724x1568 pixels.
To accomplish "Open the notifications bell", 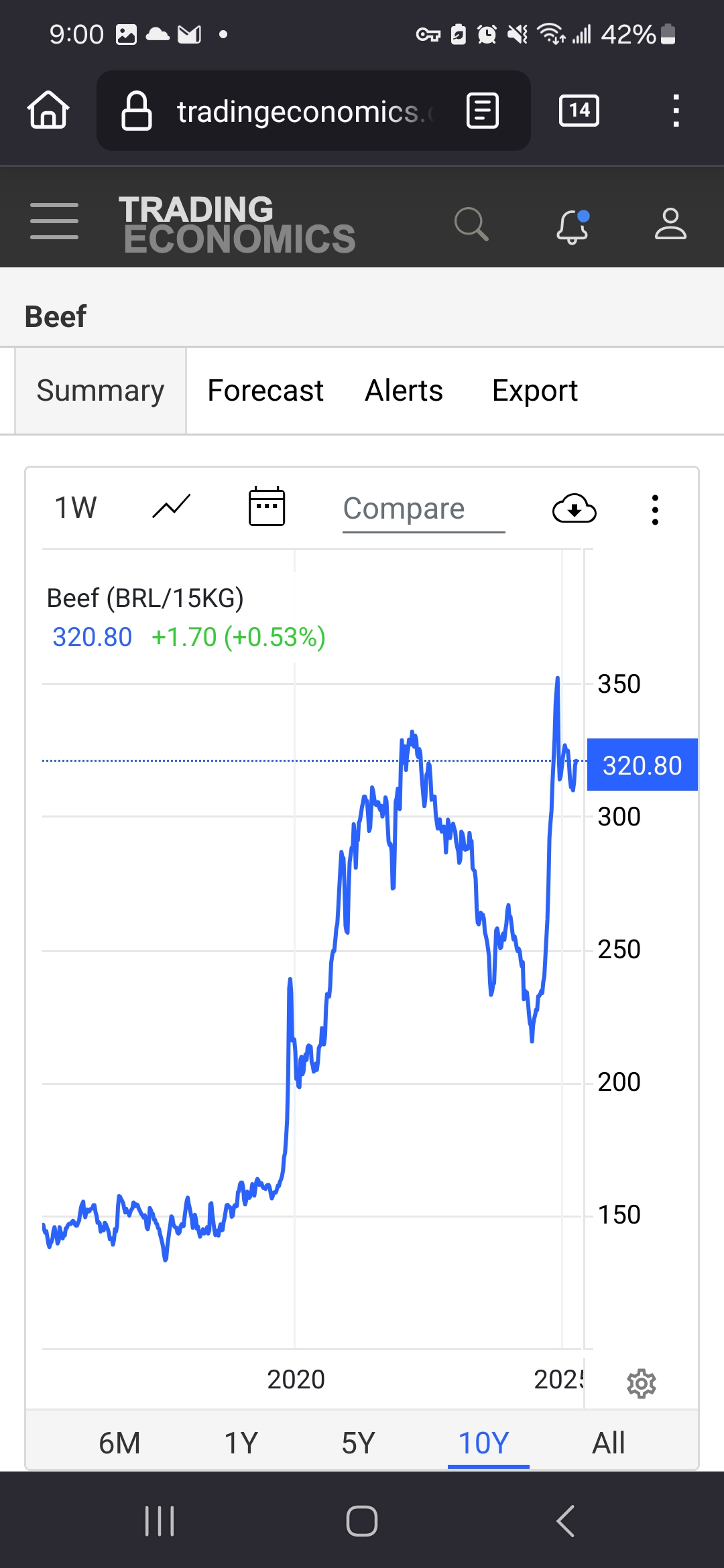I will coord(572,226).
